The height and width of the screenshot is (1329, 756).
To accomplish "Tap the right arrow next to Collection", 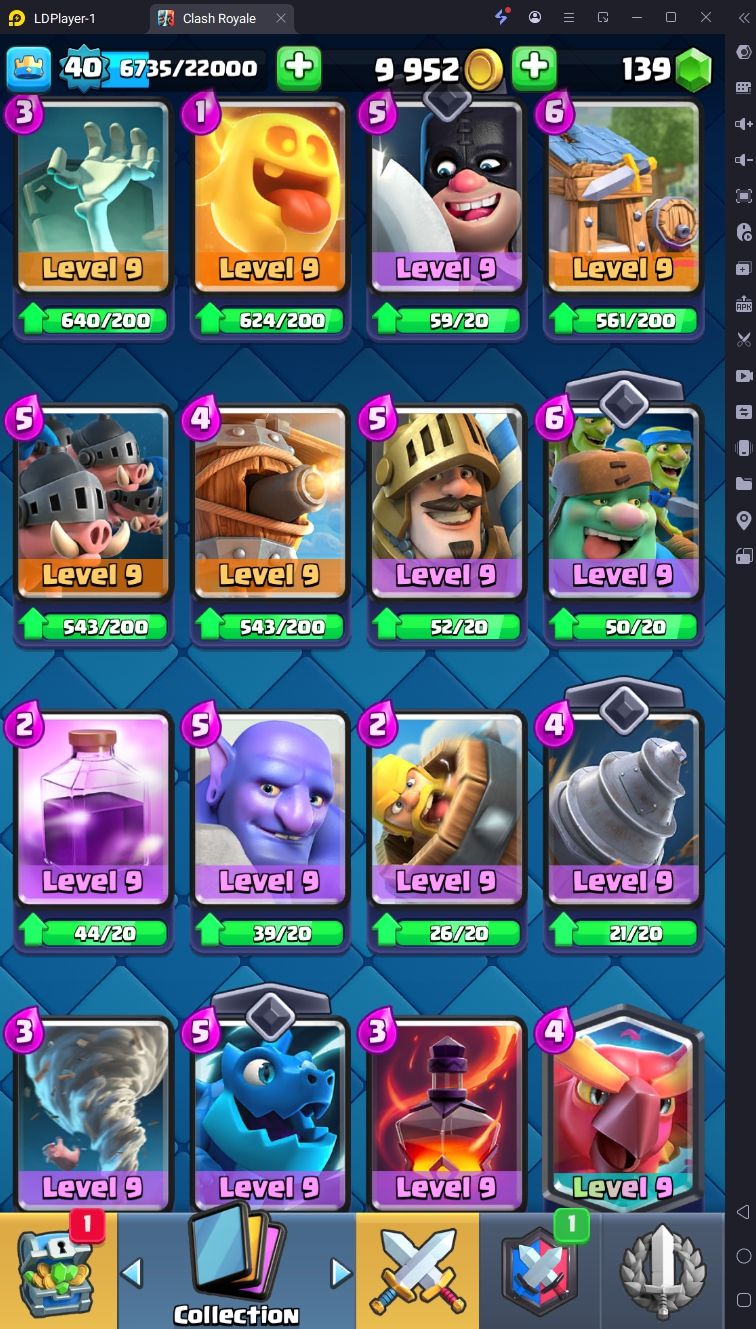I will click(x=341, y=1273).
